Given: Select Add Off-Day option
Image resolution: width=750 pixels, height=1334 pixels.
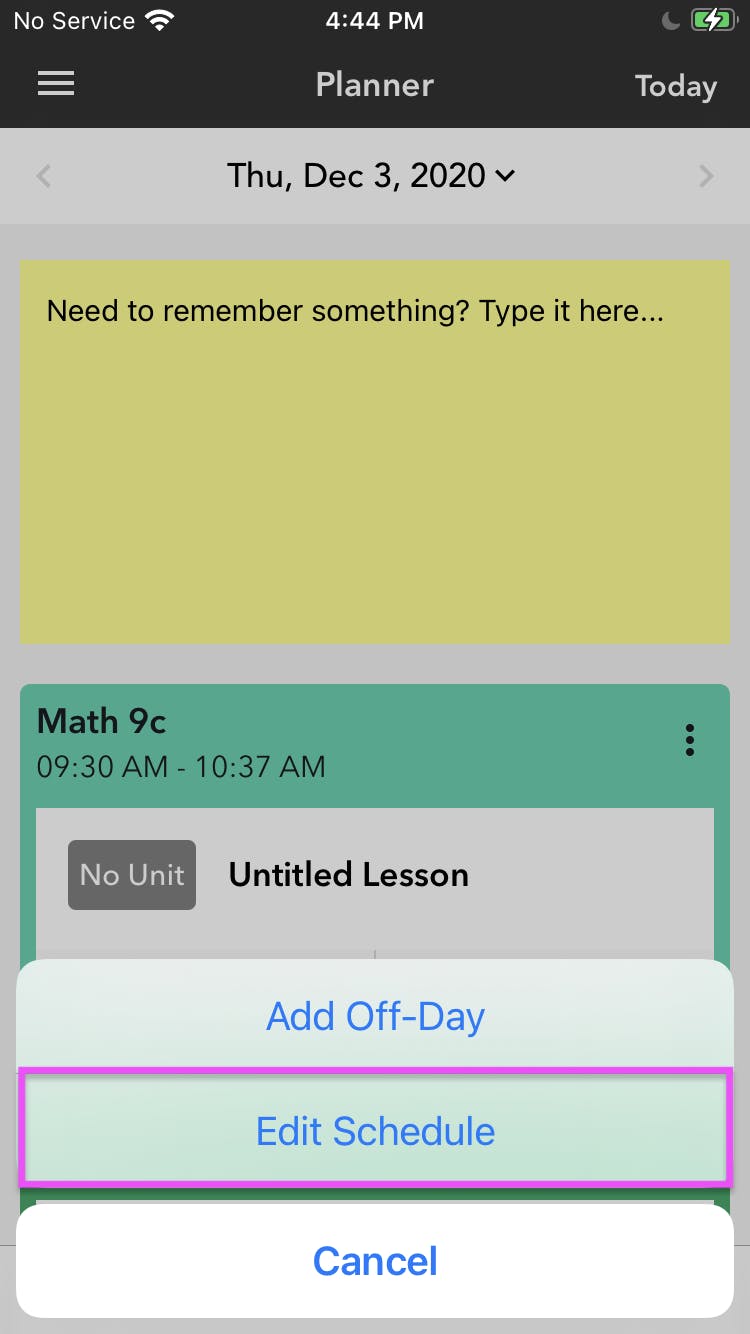Looking at the screenshot, I should click(x=375, y=1016).
